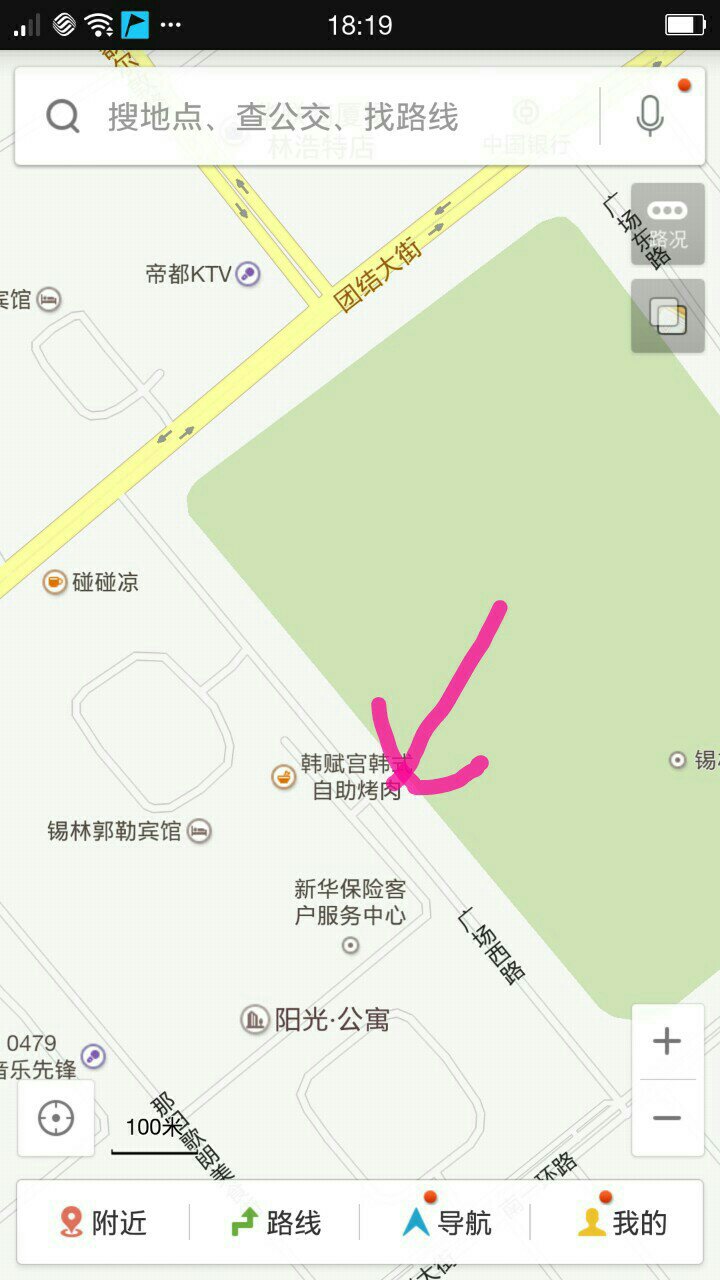
Task: Select the 新华保险客户服务中心 marker
Action: (x=350, y=944)
